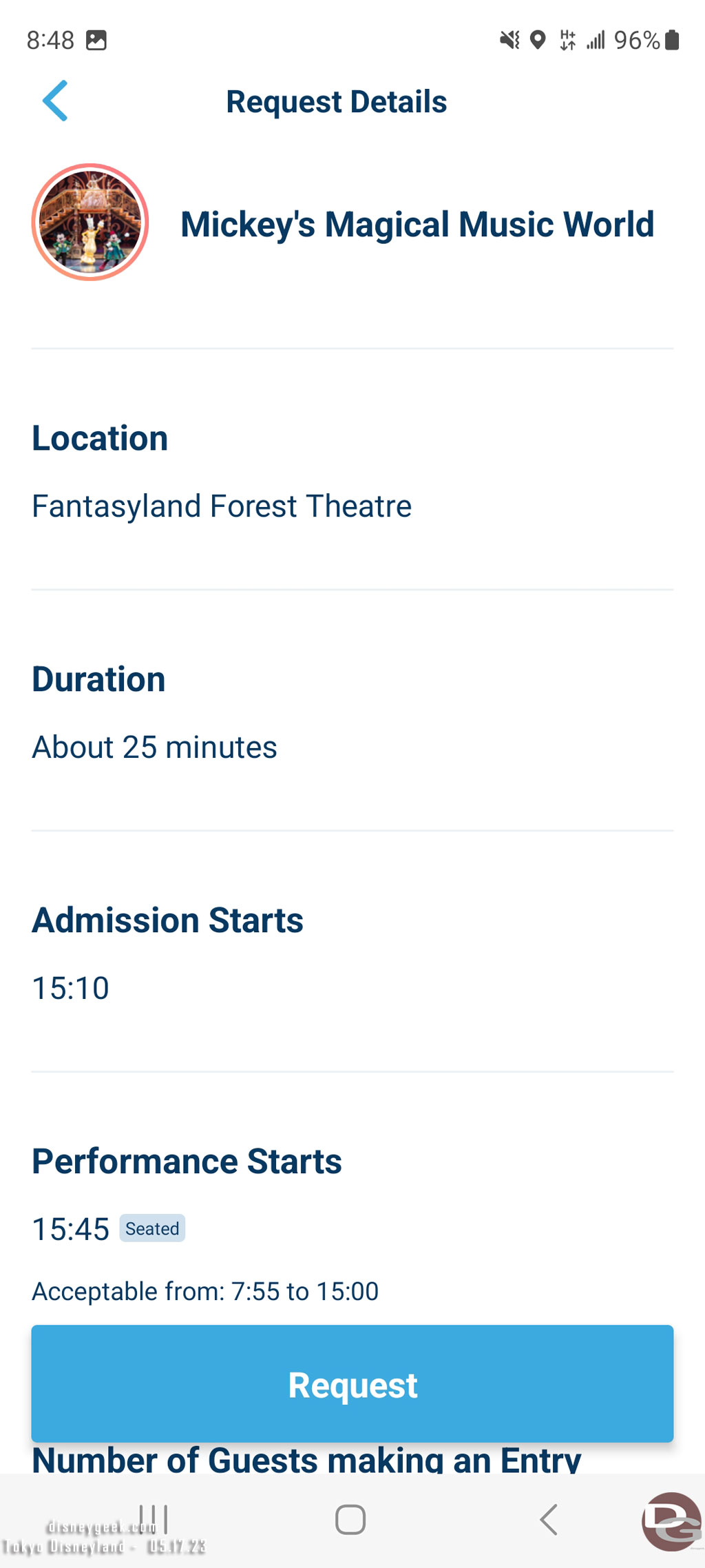Open the system home button
Screen dimensions: 705x1568
(x=350, y=1519)
